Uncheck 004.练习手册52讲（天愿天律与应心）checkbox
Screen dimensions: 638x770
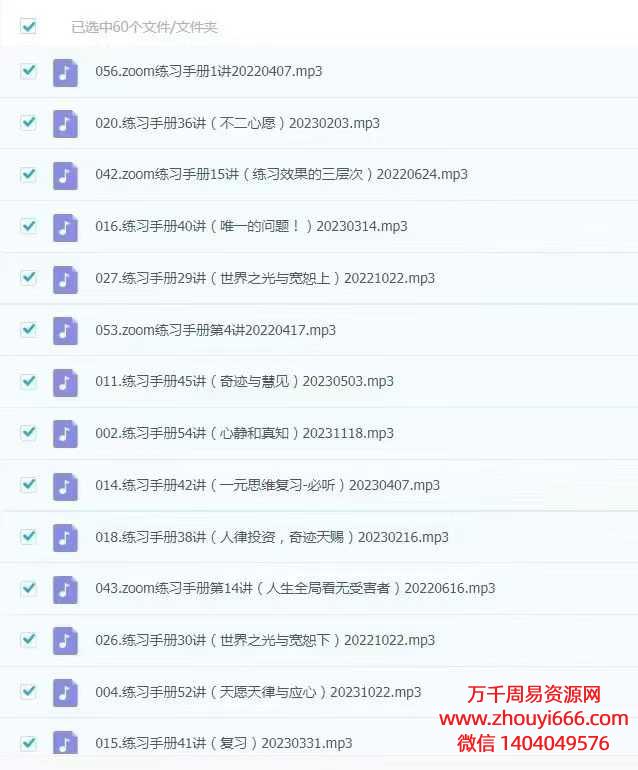[x=28, y=691]
